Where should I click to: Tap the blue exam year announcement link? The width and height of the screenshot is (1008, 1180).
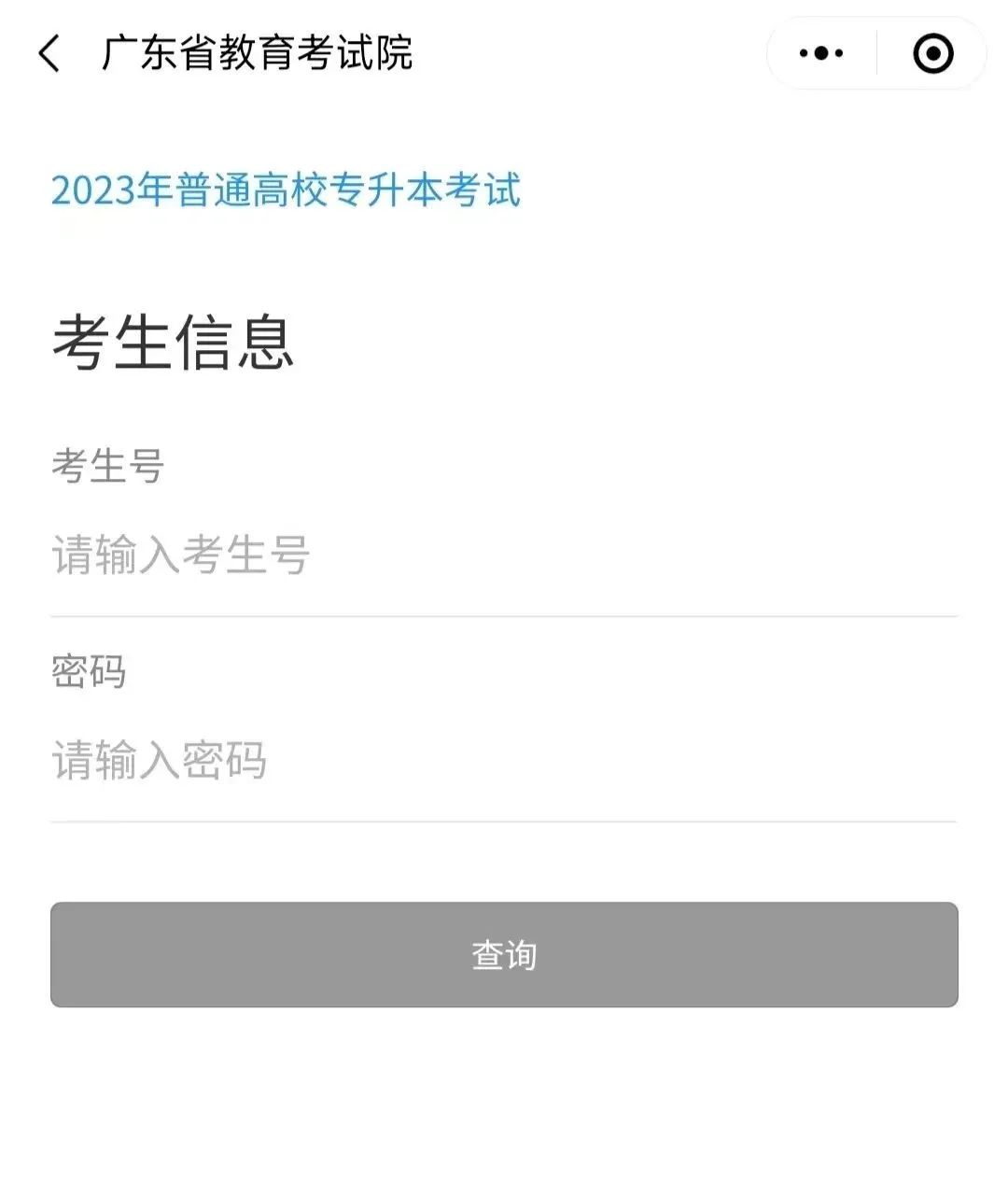click(x=287, y=191)
